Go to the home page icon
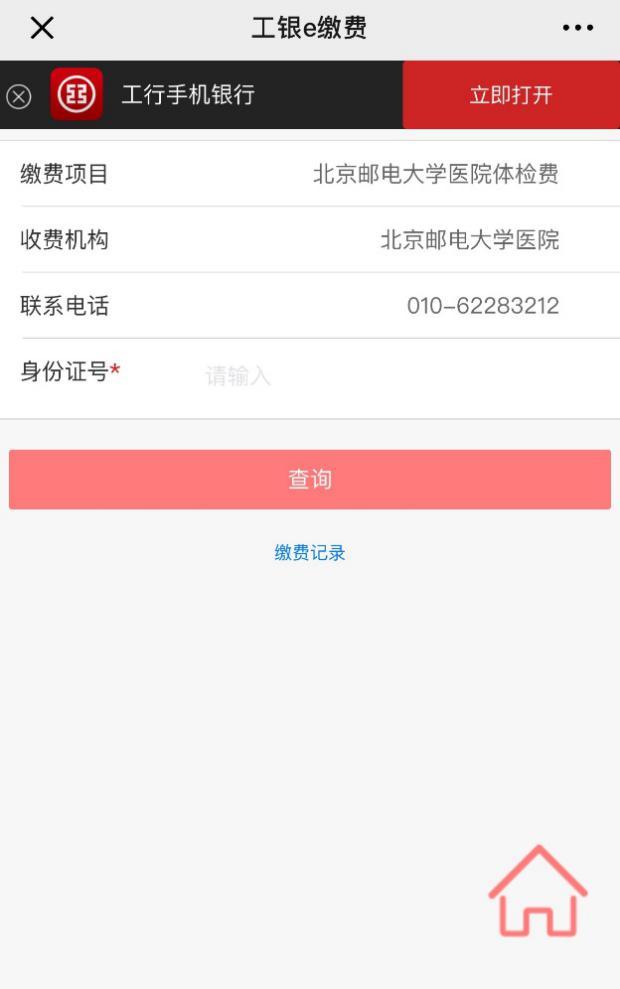Viewport: 620px width, 989px height. click(538, 892)
